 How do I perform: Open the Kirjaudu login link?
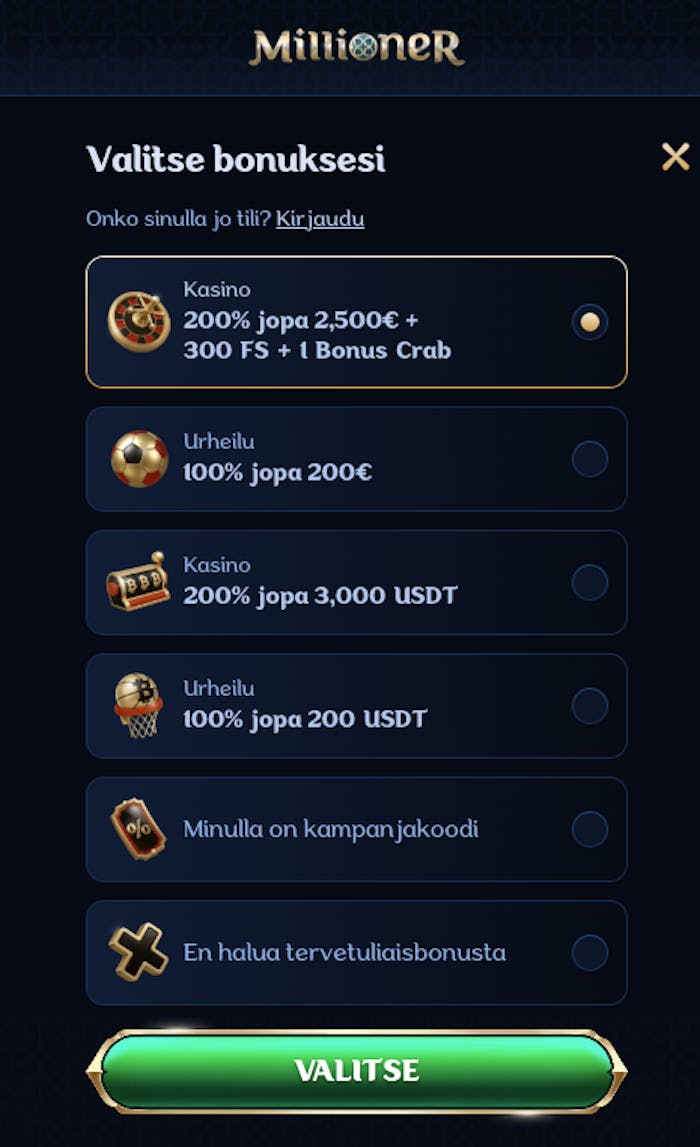pos(320,219)
